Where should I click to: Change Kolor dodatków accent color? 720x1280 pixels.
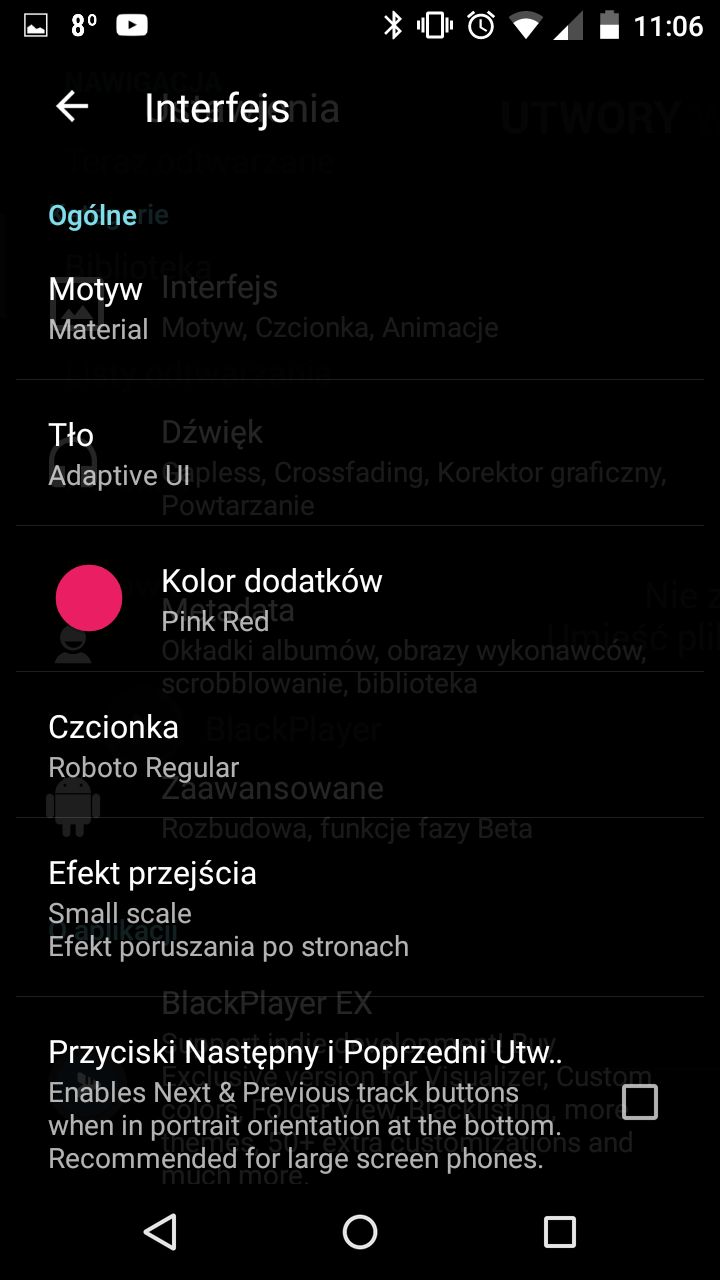pos(360,599)
